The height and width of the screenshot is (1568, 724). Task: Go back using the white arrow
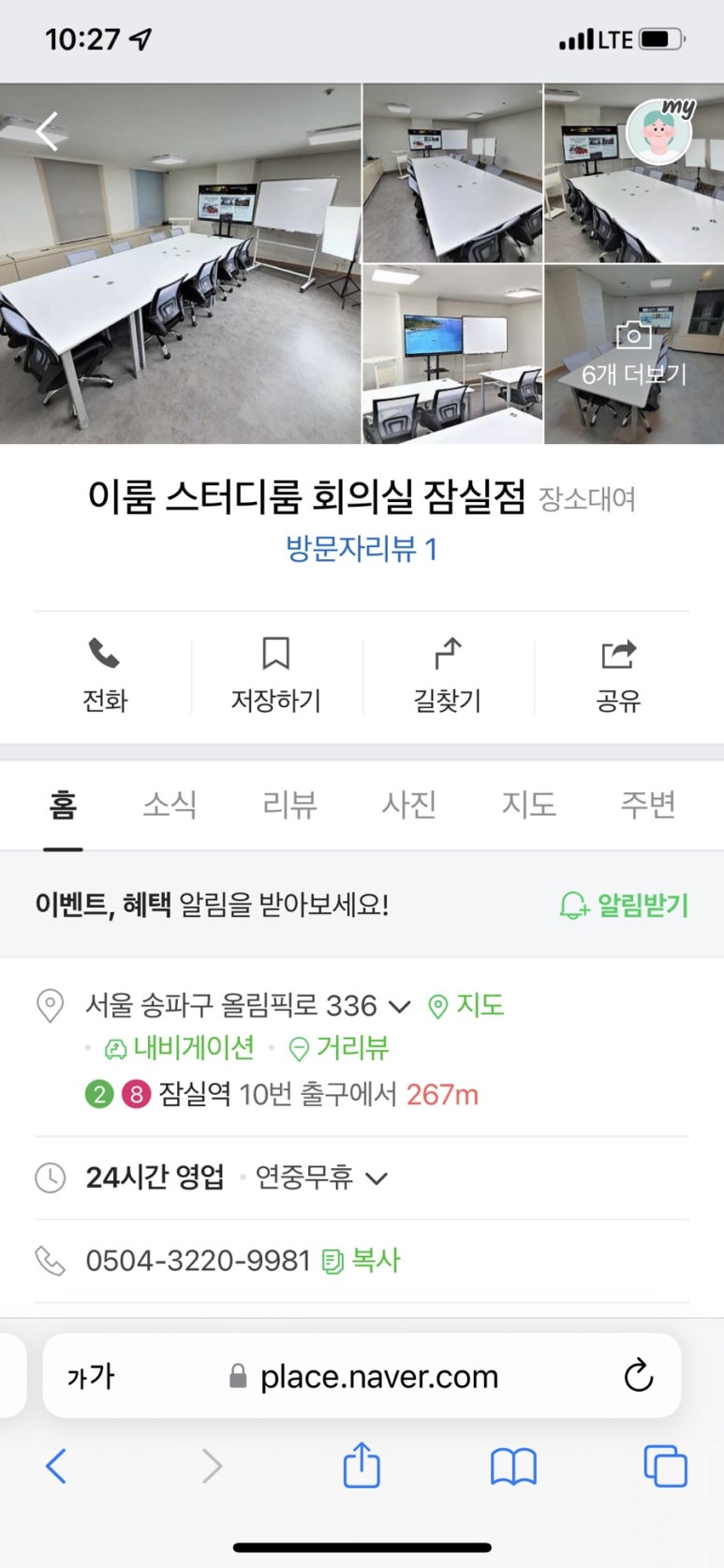[47, 131]
